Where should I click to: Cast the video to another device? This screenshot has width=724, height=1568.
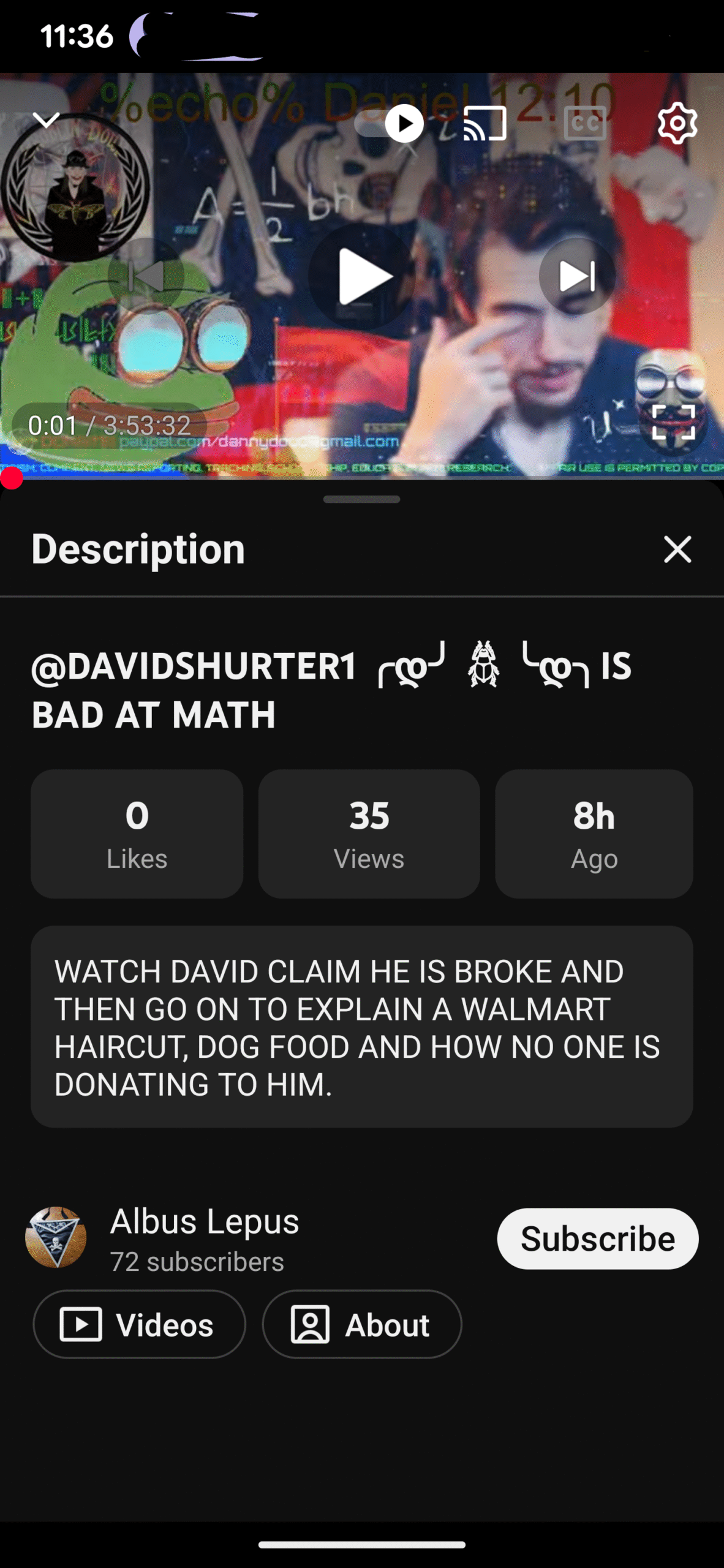click(x=485, y=124)
